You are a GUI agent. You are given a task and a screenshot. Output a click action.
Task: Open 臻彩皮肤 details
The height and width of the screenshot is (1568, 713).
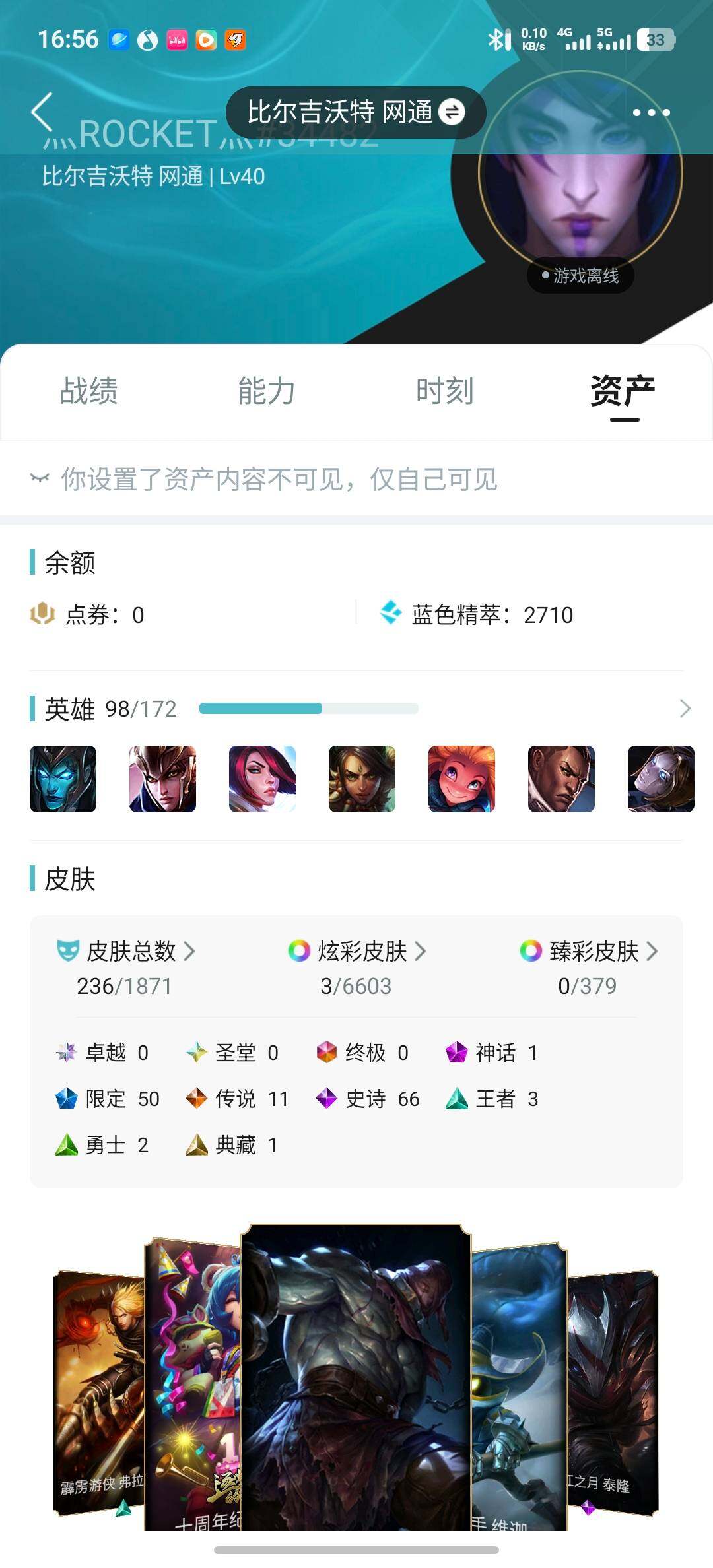(588, 952)
